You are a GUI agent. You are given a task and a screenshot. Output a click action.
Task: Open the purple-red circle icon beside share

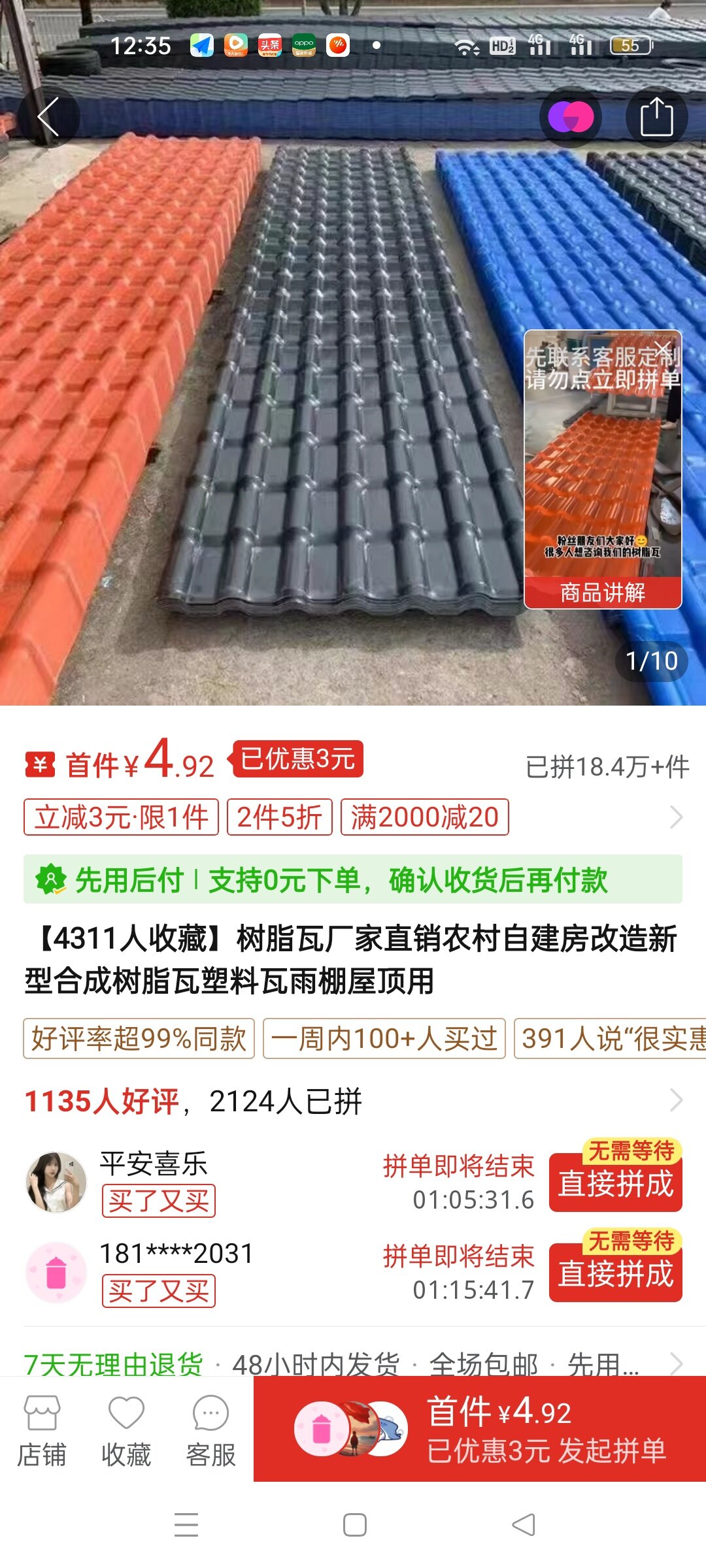(x=570, y=118)
